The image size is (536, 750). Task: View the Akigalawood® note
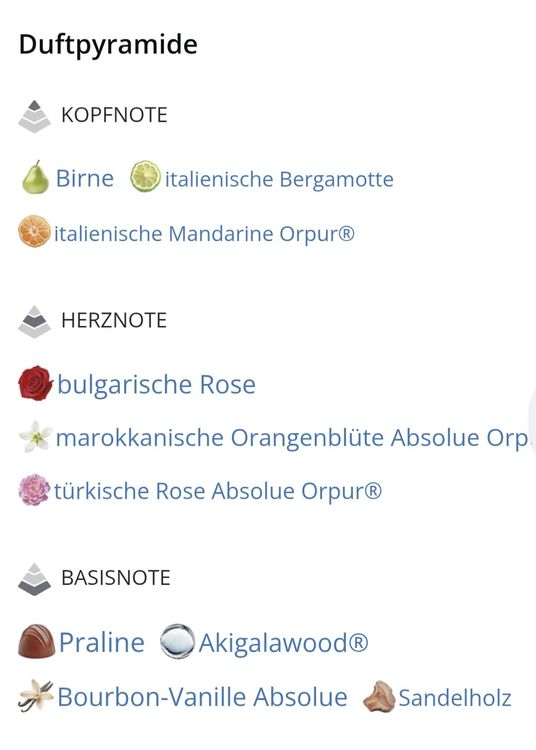click(x=284, y=642)
